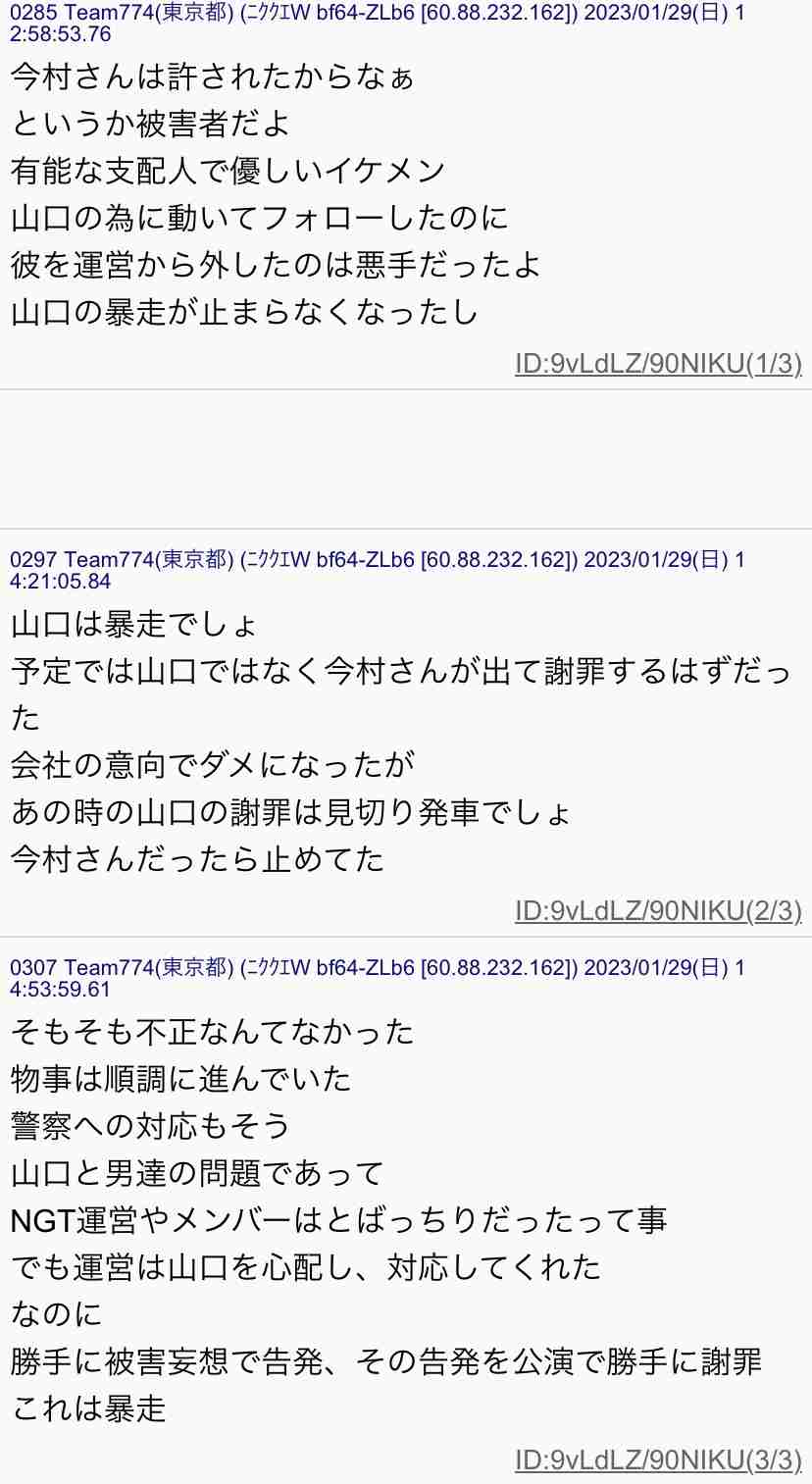
Task: Open ID link 9vLdLZ/90NIKU(2/3)
Action: point(658,911)
